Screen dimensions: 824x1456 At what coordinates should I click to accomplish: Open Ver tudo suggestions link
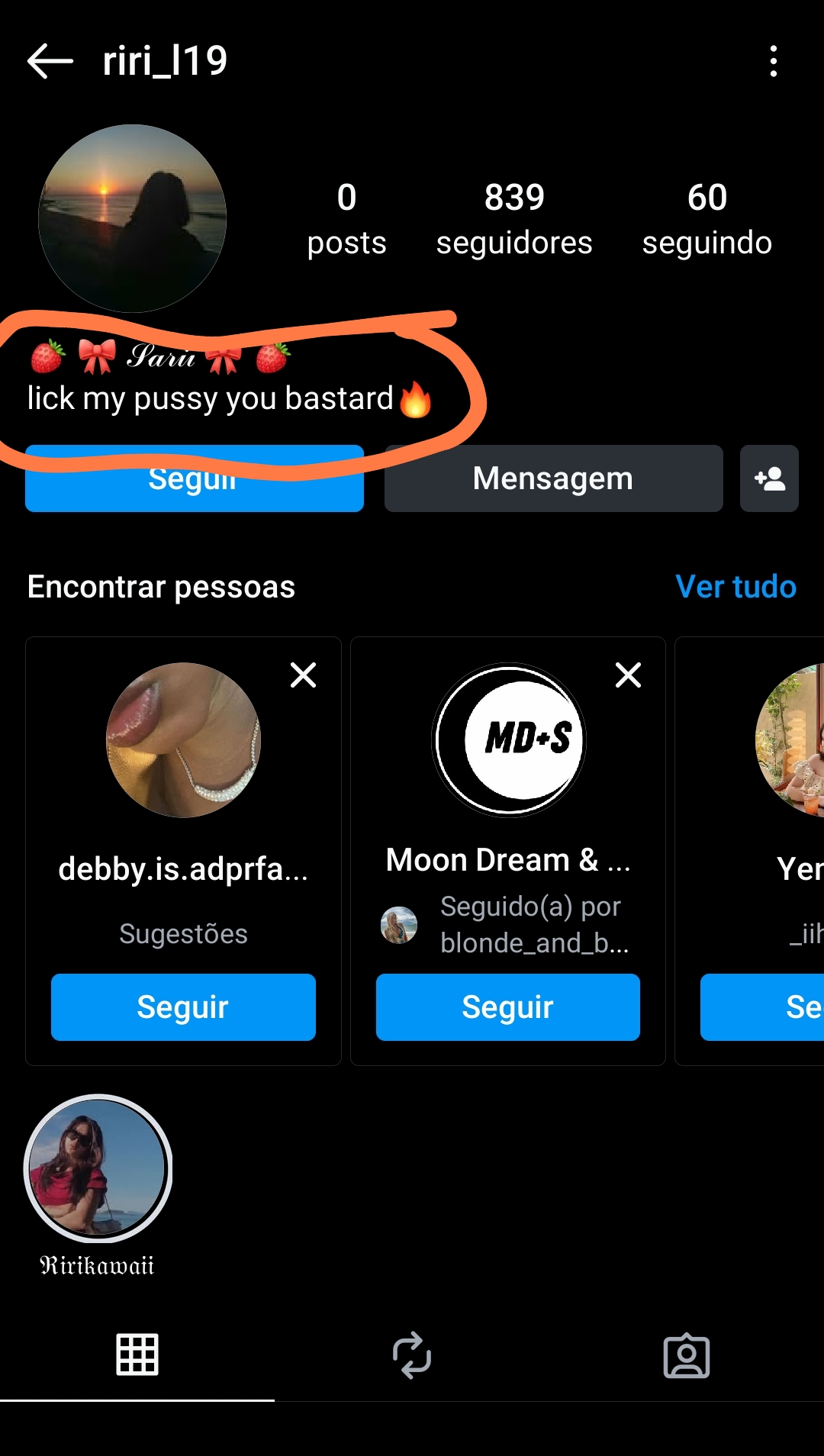pos(735,587)
